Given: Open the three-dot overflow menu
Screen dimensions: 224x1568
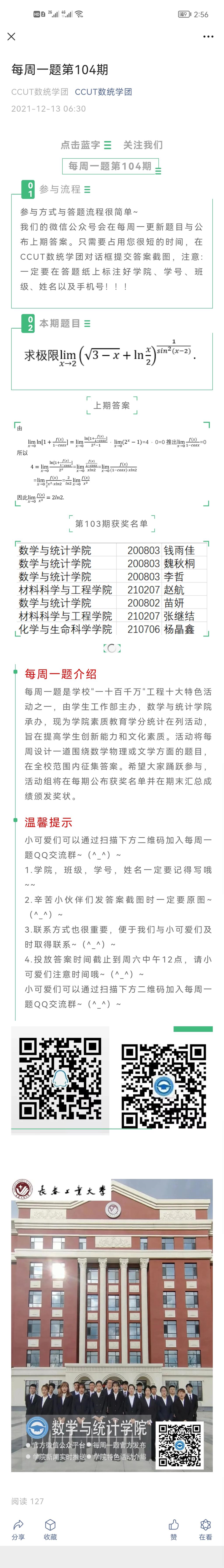Looking at the screenshot, I should pos(208,36).
